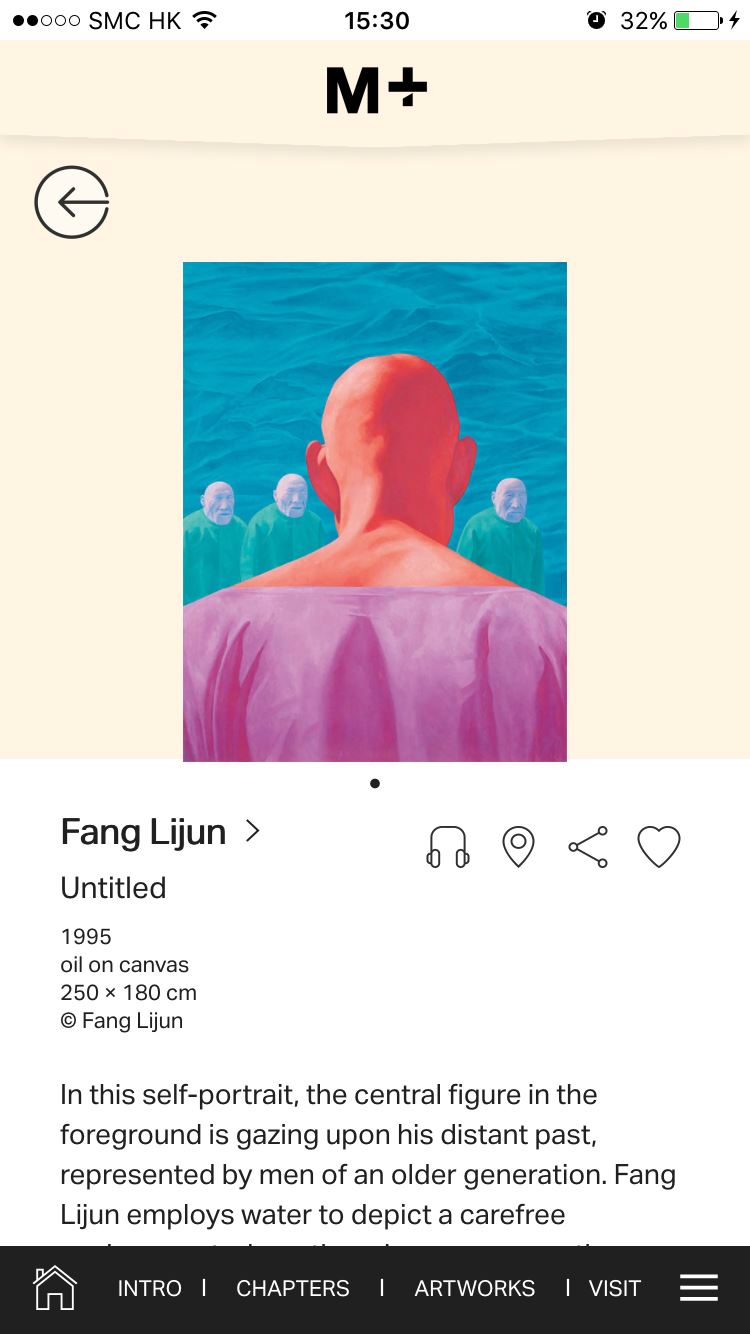
Task: Open the Untitled painting image
Action: (375, 512)
